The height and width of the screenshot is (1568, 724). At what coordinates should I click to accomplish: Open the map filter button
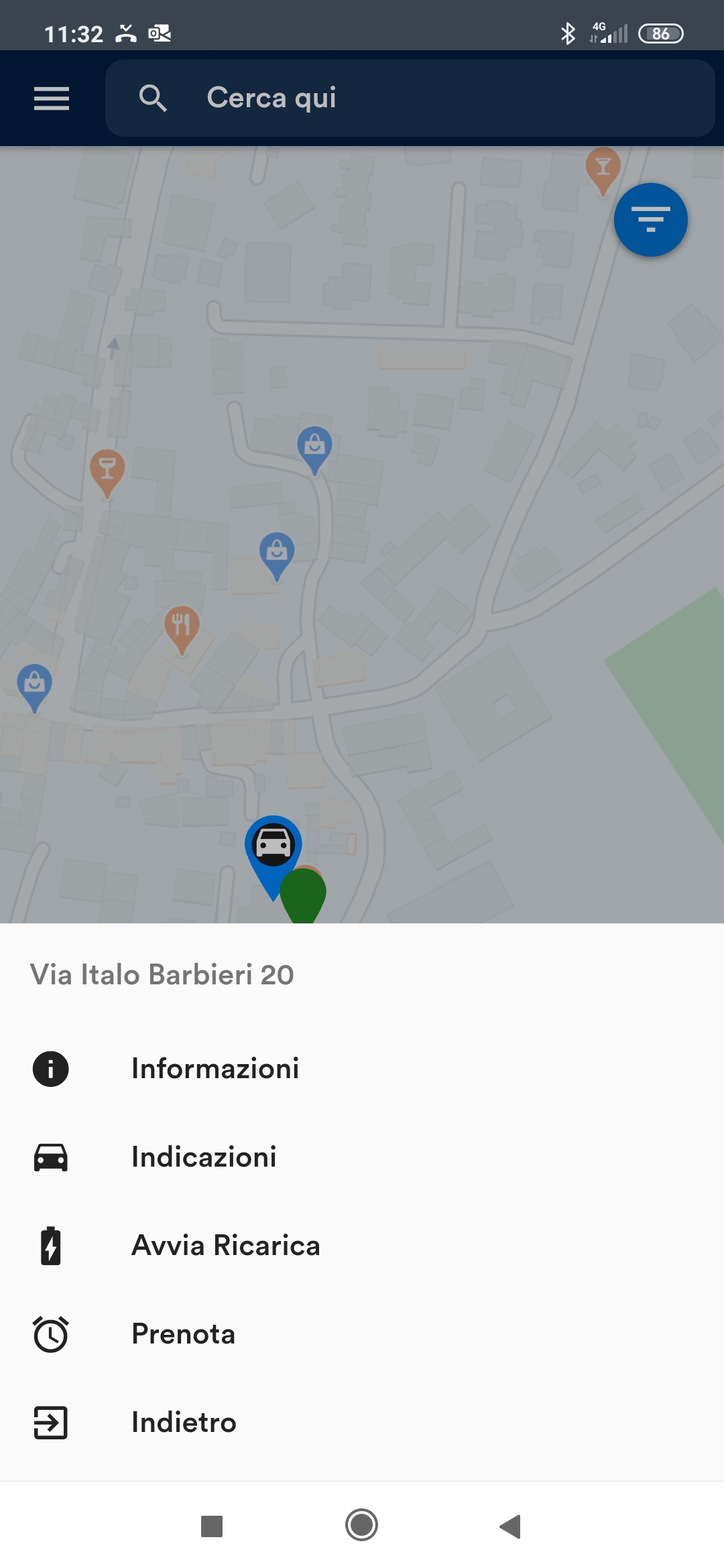[650, 220]
